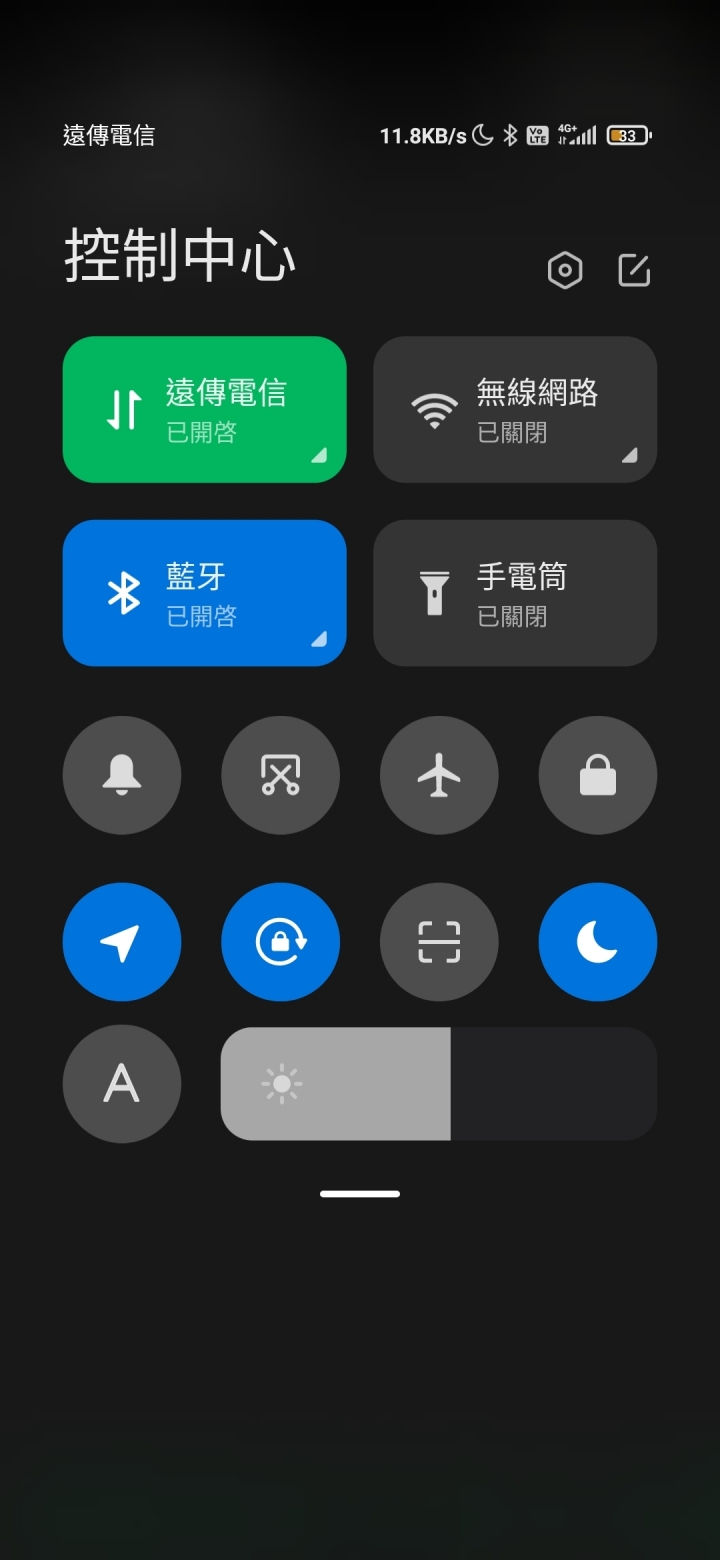Viewport: 720px width, 1560px height.
Task: Expand the 藍牙 options corner arrow
Action: (x=319, y=638)
